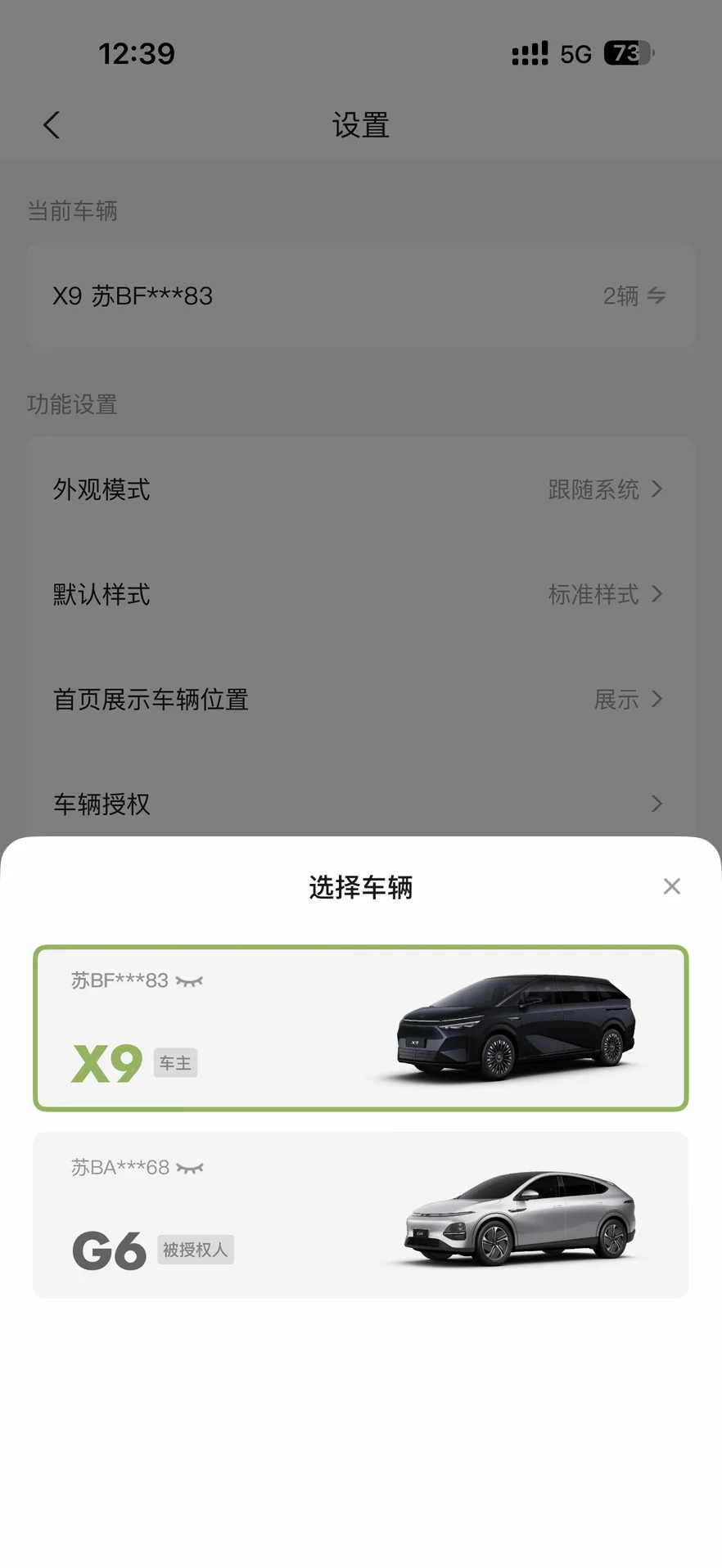The height and width of the screenshot is (1568, 722).
Task: Select the X9 苏BF***83 vehicle card
Action: (360, 1028)
